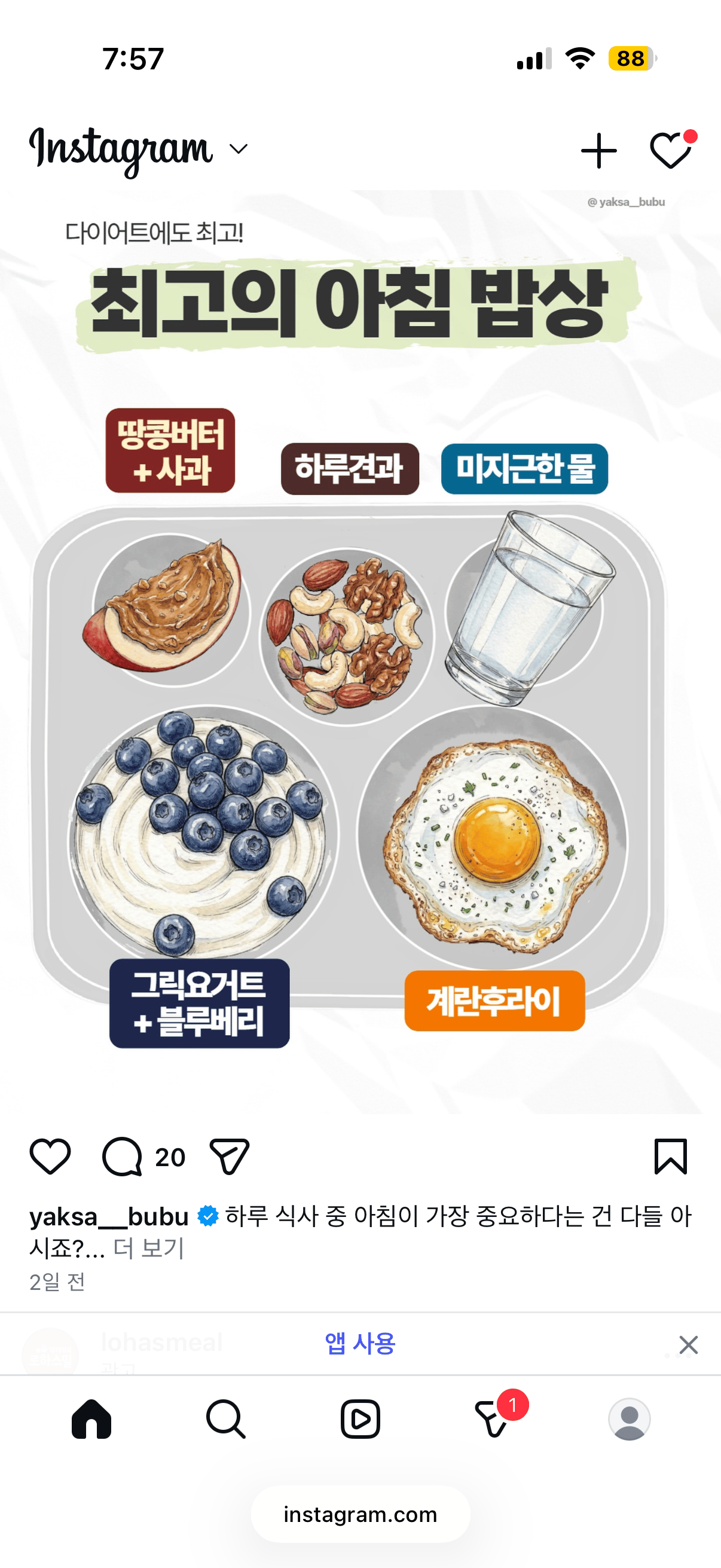Share the post via paper plane icon

pos(230,1156)
